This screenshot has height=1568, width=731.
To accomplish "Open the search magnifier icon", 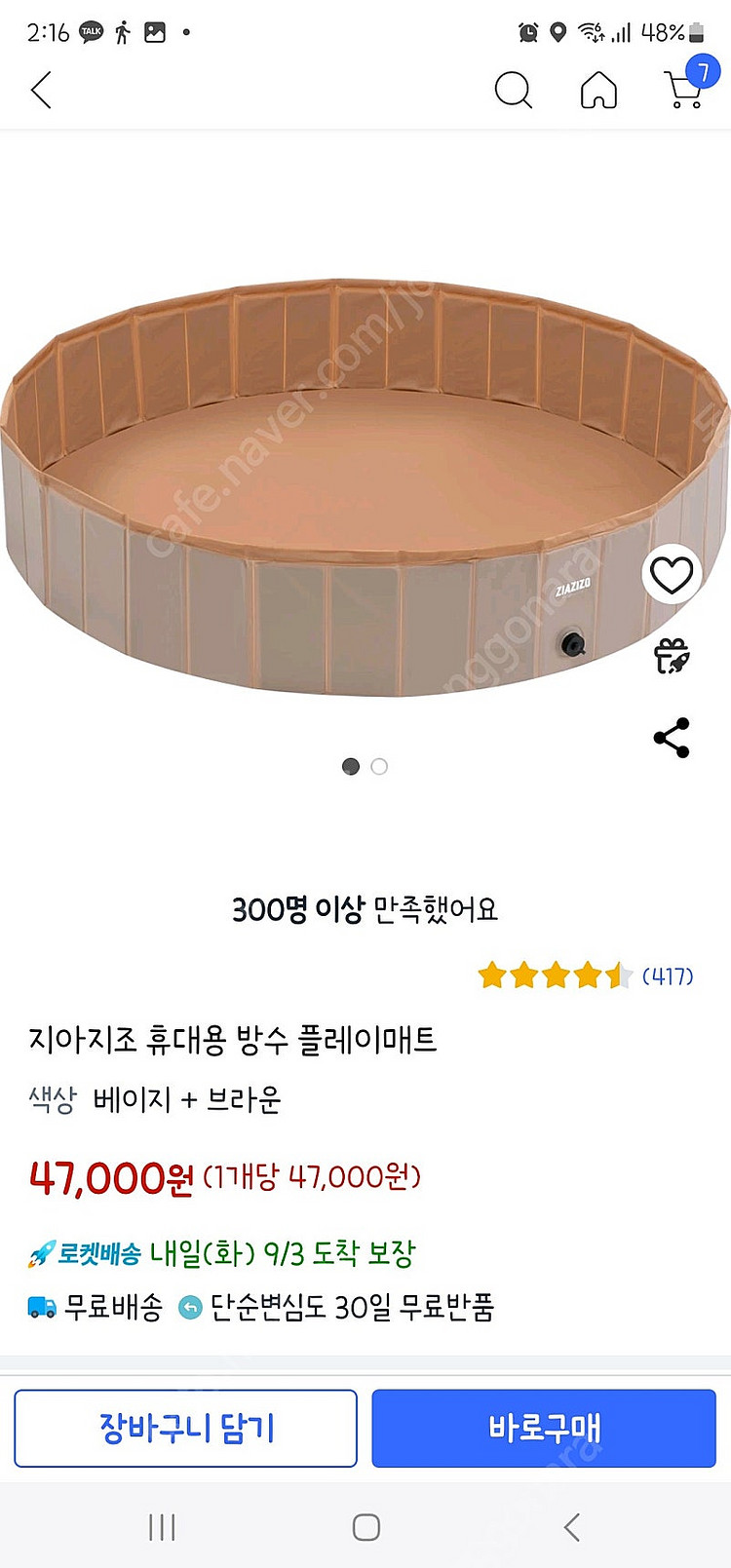I will click(513, 91).
